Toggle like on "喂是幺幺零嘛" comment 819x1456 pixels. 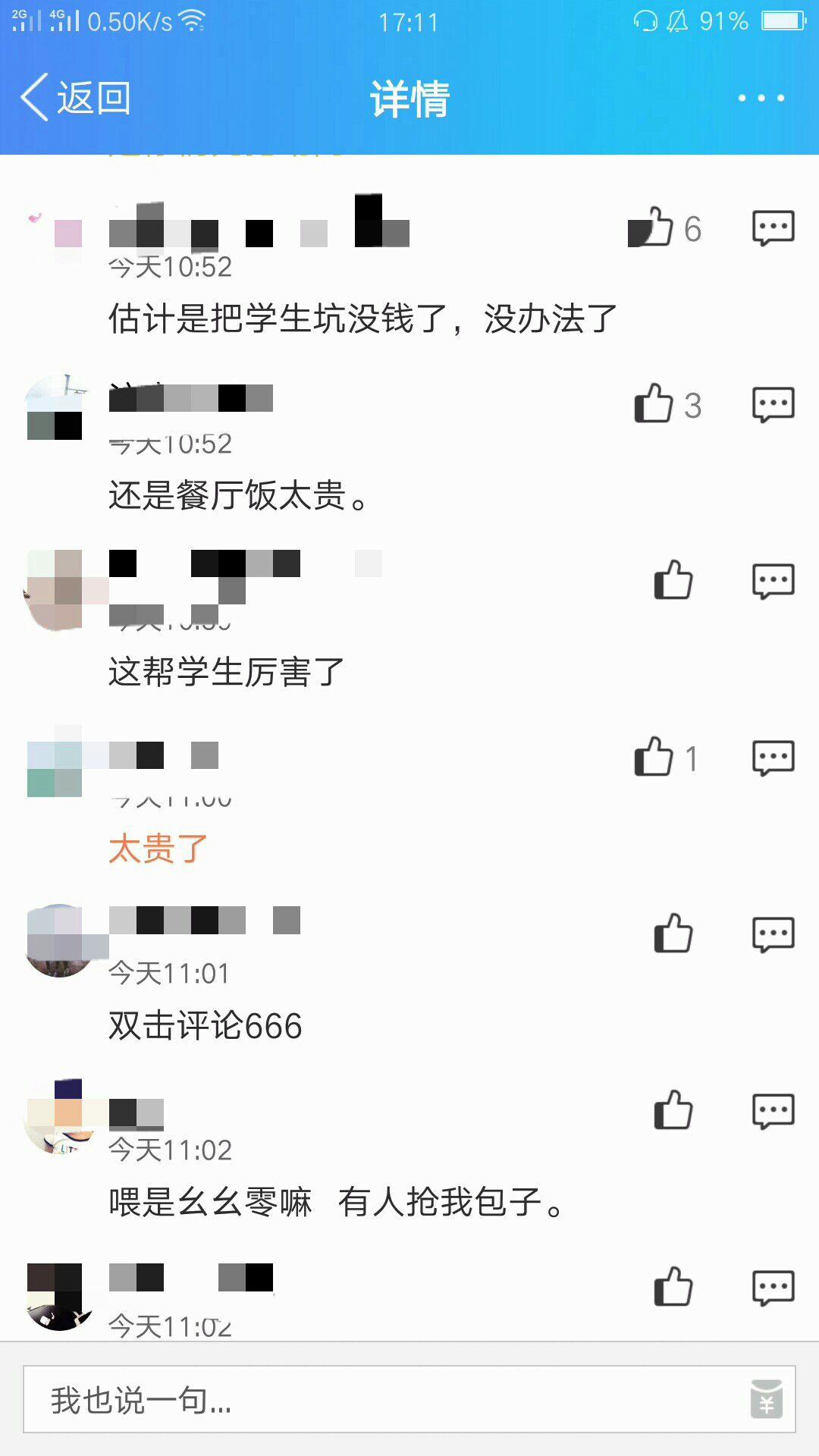tap(673, 1111)
